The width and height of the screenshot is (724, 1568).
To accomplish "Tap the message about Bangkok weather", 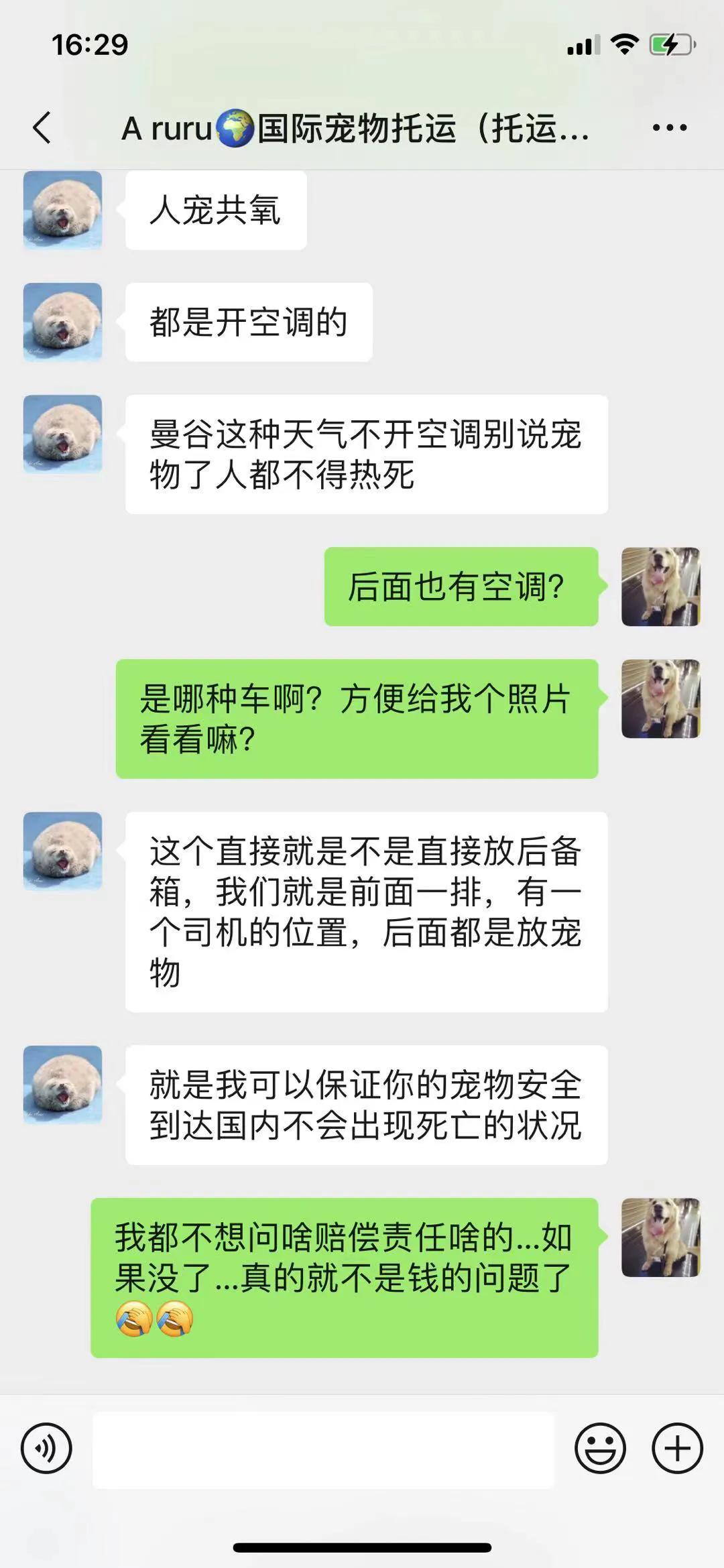I will (x=367, y=455).
